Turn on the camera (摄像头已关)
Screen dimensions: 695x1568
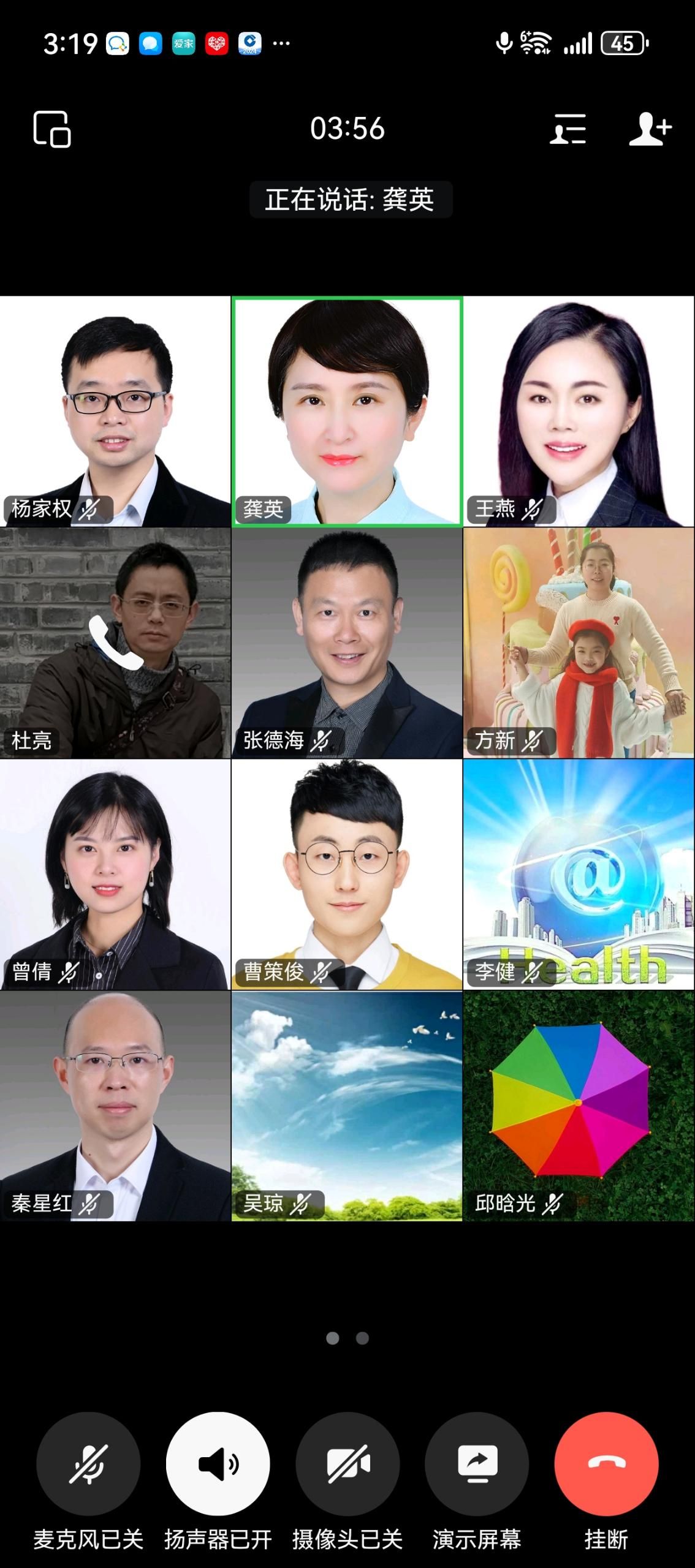(x=347, y=1464)
